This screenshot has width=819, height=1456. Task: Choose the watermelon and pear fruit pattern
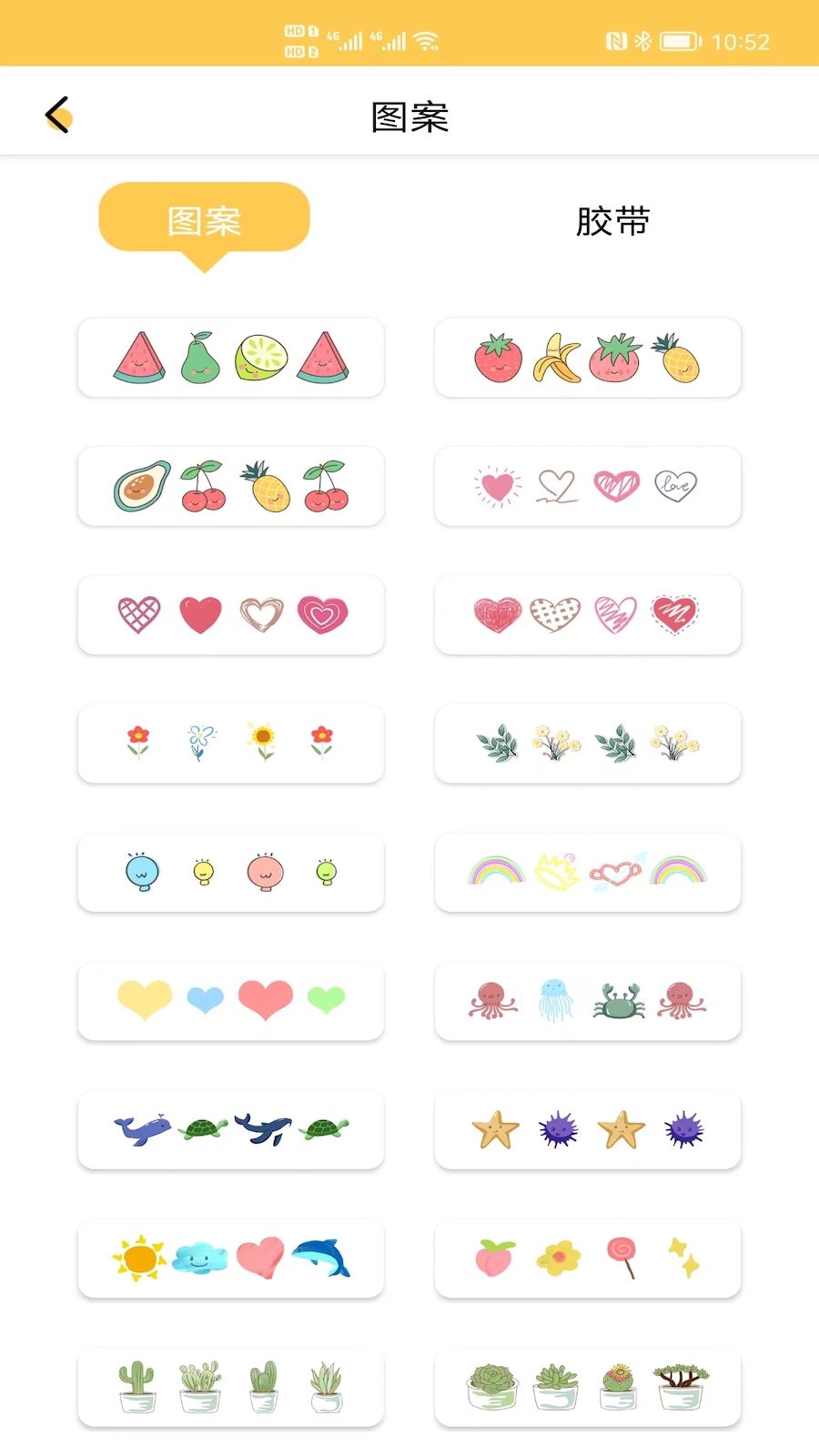click(x=231, y=358)
